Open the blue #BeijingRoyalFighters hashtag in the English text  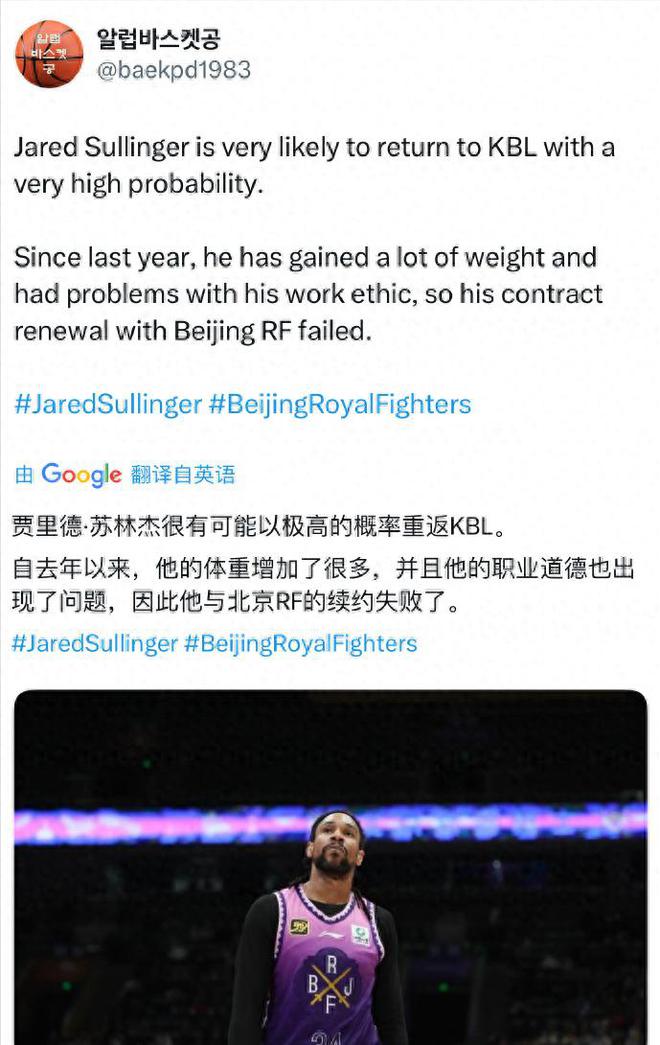click(x=339, y=404)
